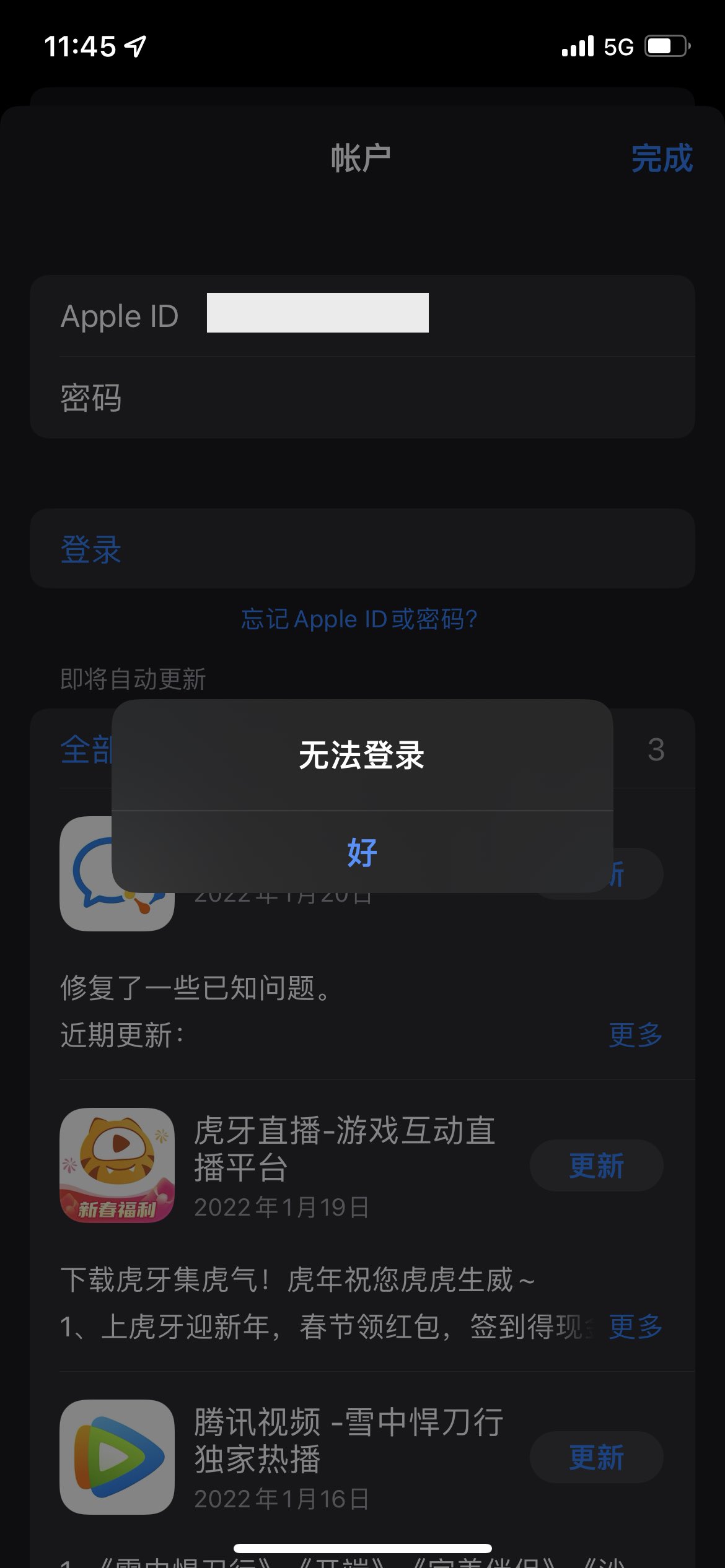Update 虎牙直播 app
725x1568 pixels.
click(596, 1165)
